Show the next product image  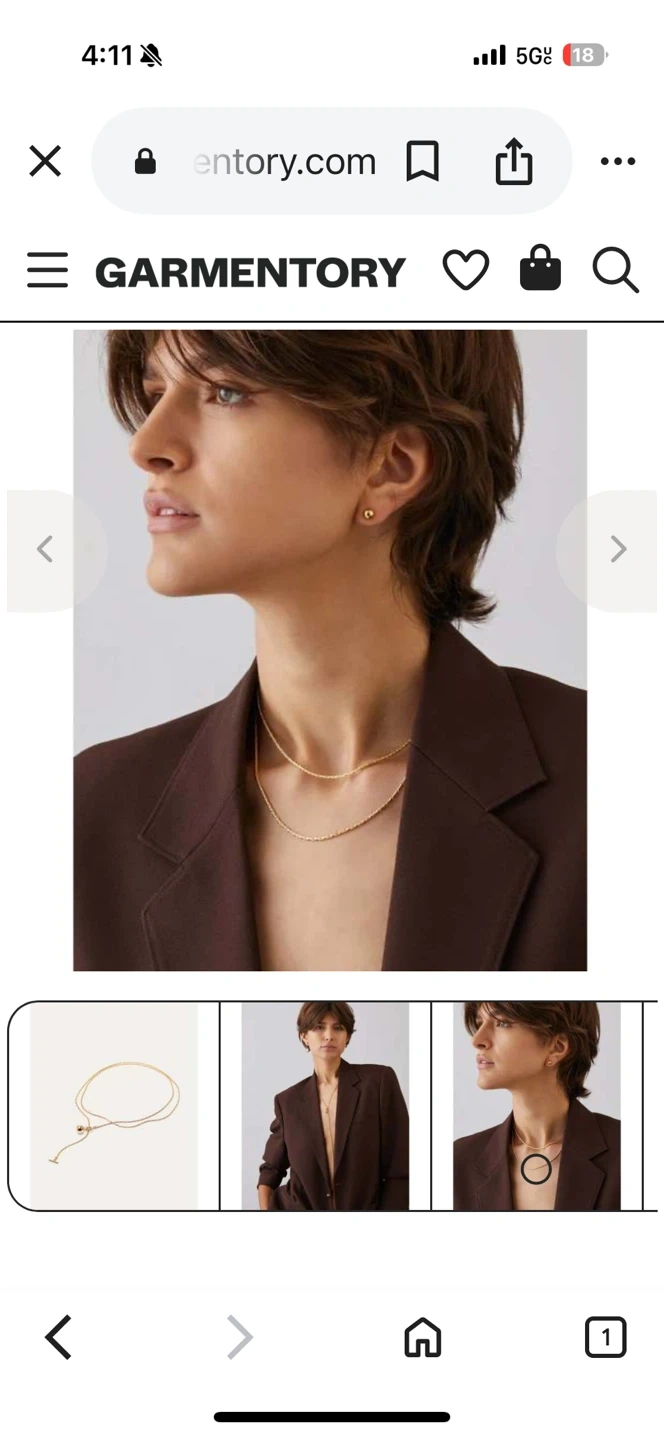pyautogui.click(x=618, y=549)
